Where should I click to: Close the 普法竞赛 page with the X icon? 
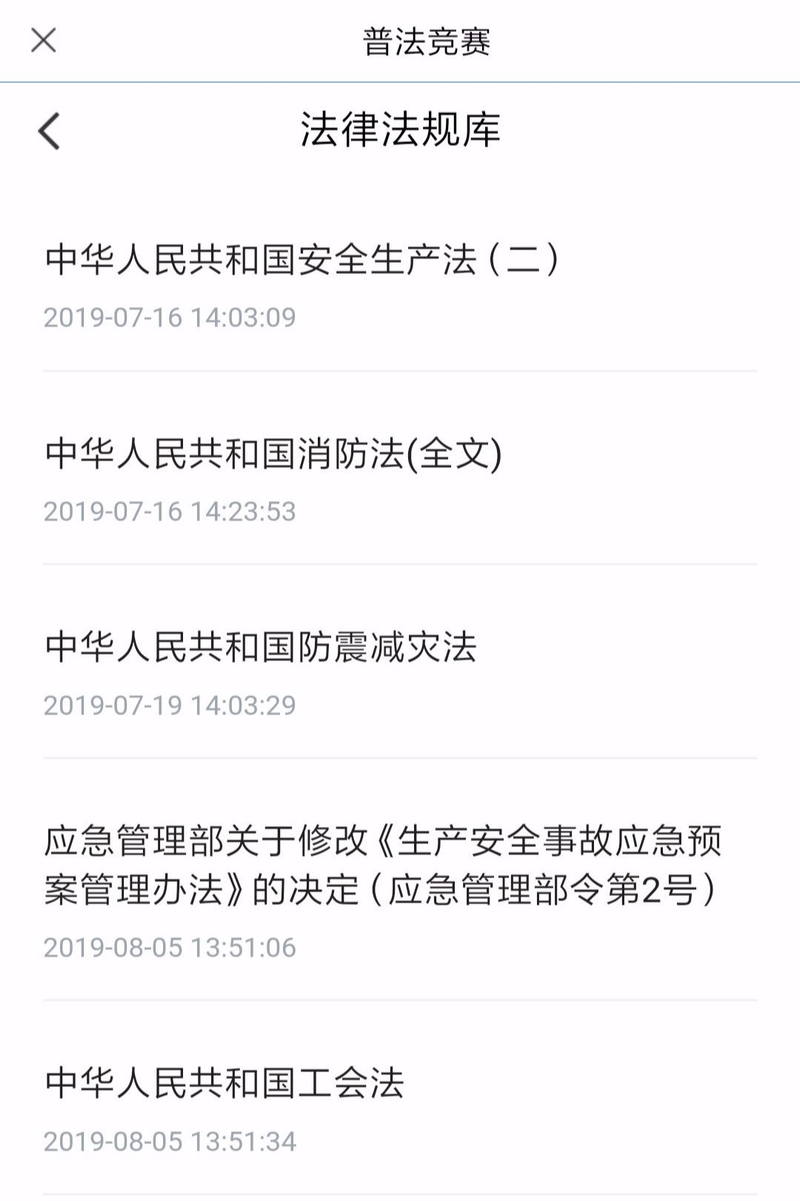42,41
